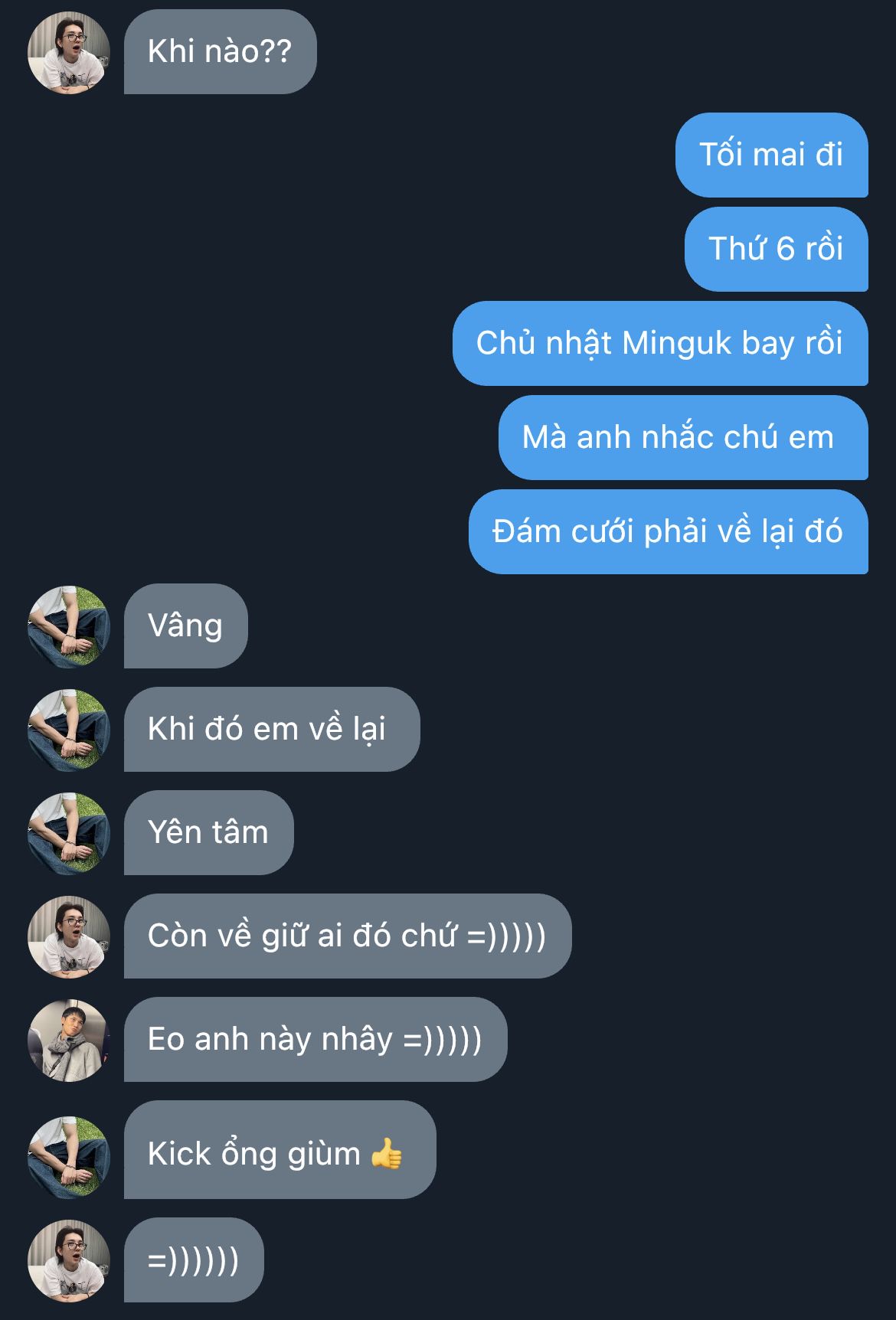
Task: Tap avatar next to the "Vâng" message
Action: [69, 626]
